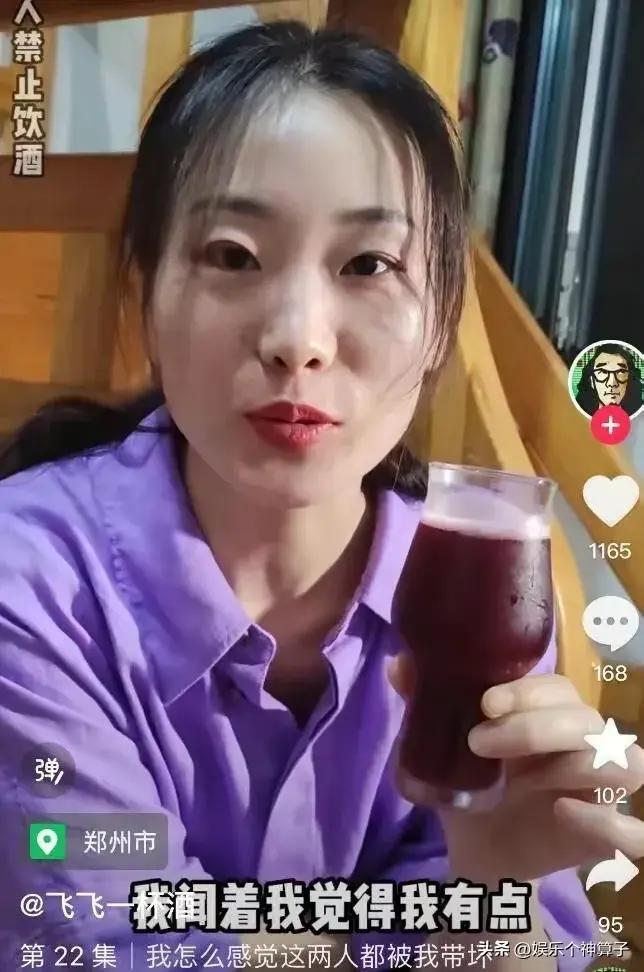644x972 pixels.
Task: Open the comments section
Action: click(610, 623)
